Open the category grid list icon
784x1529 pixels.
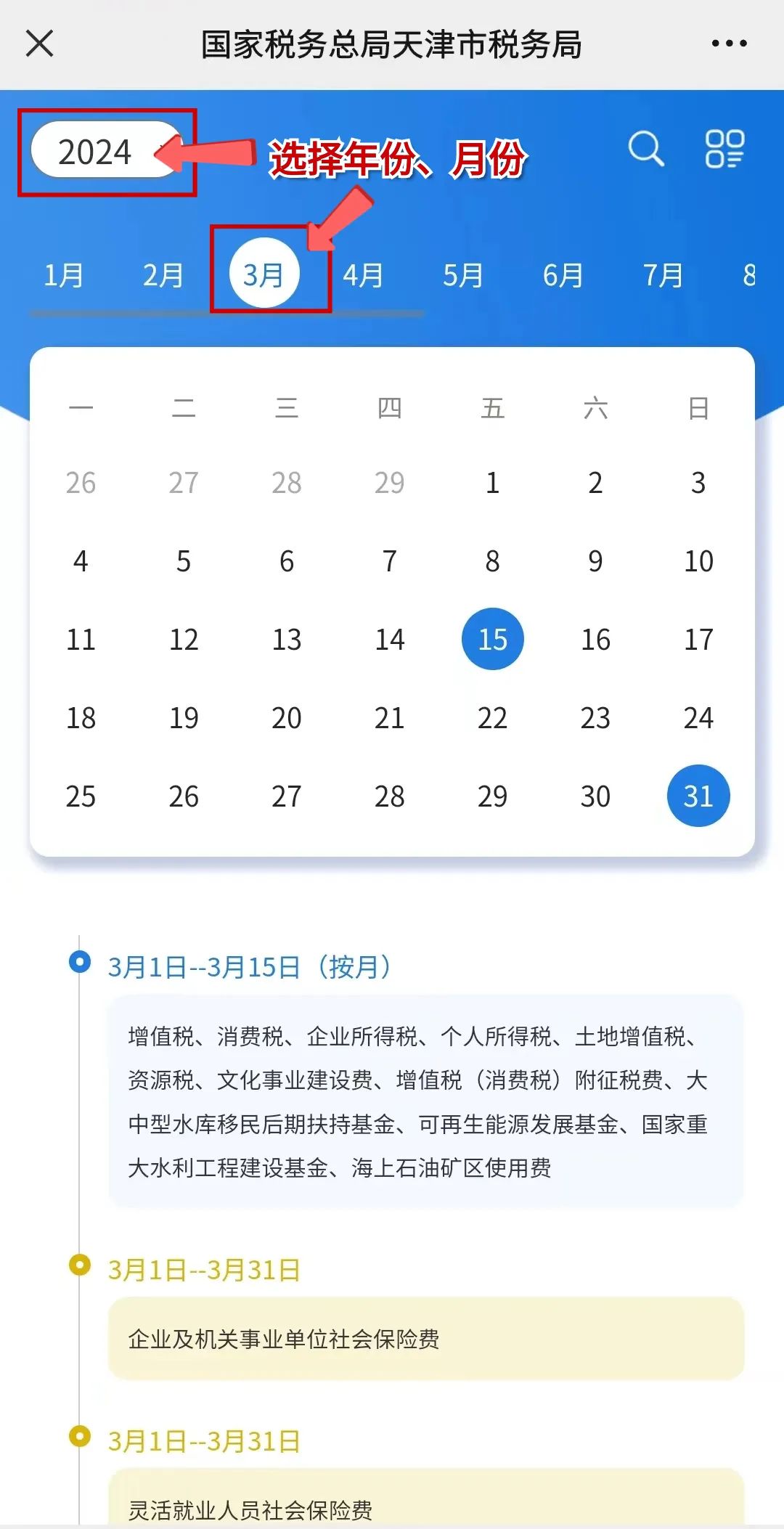pos(724,149)
